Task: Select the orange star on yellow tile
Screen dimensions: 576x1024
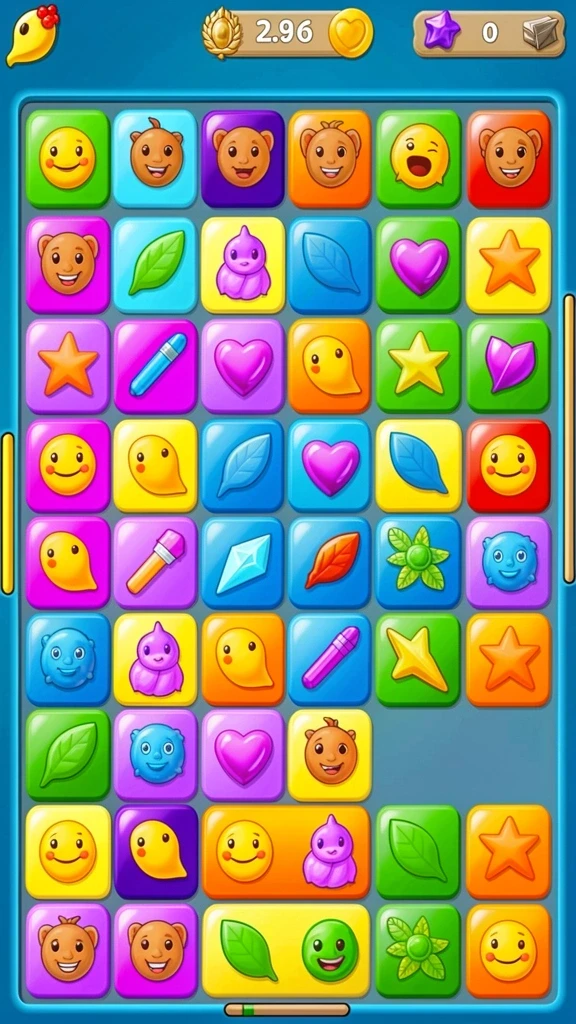Action: pyautogui.click(x=509, y=264)
